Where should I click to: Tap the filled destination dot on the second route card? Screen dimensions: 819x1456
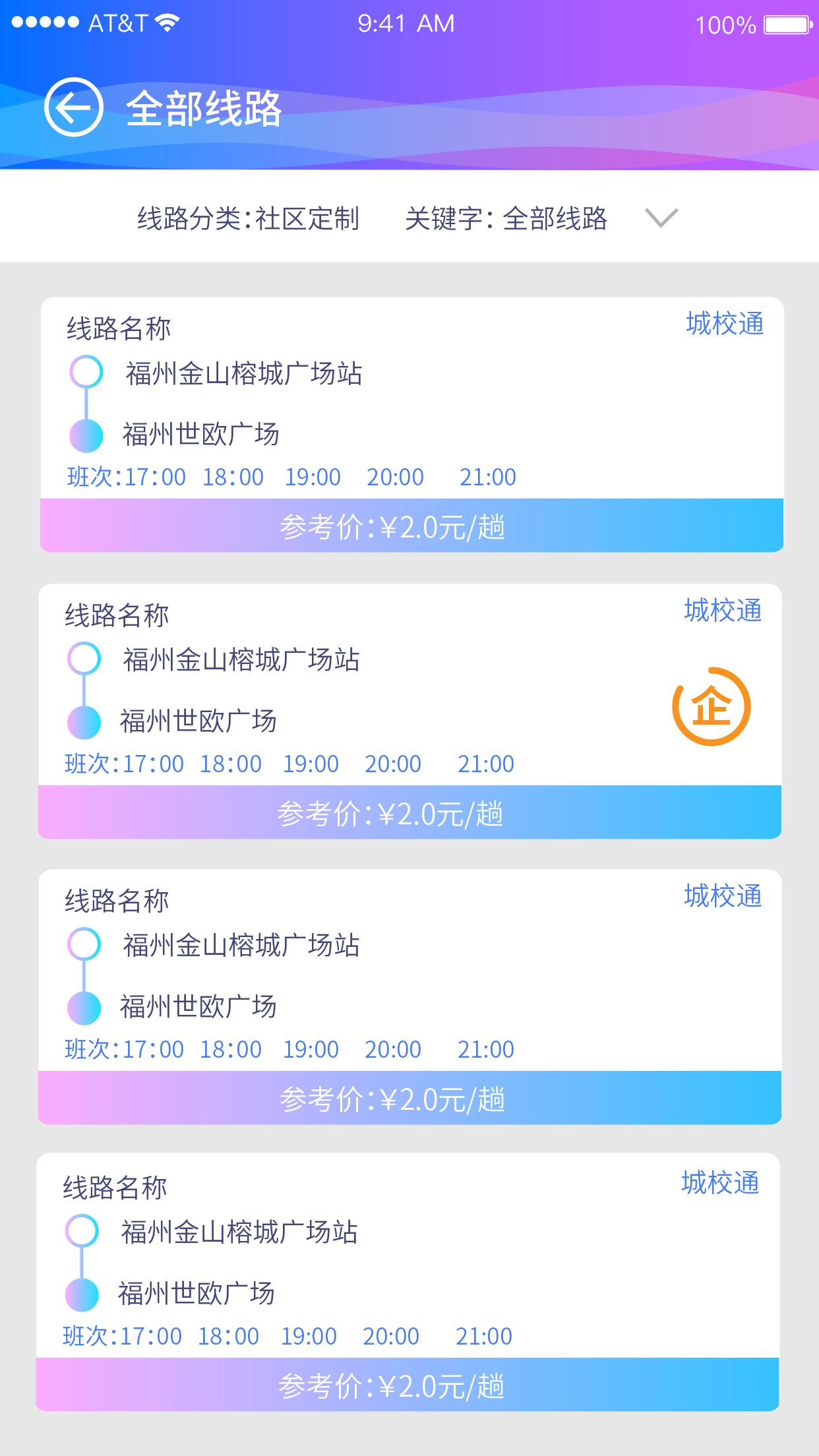(x=84, y=722)
